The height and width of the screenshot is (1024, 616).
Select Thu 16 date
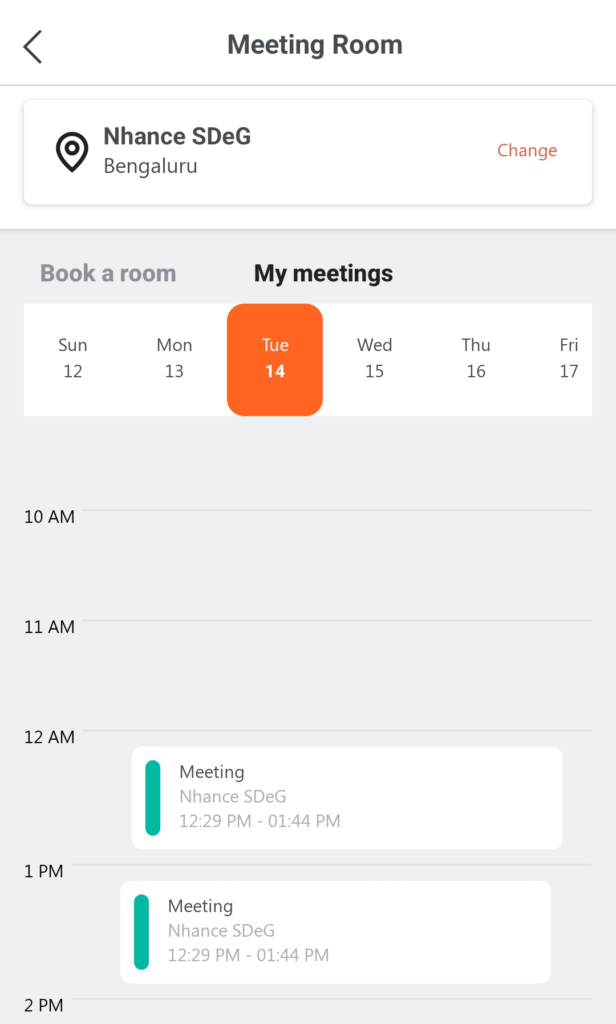click(476, 358)
